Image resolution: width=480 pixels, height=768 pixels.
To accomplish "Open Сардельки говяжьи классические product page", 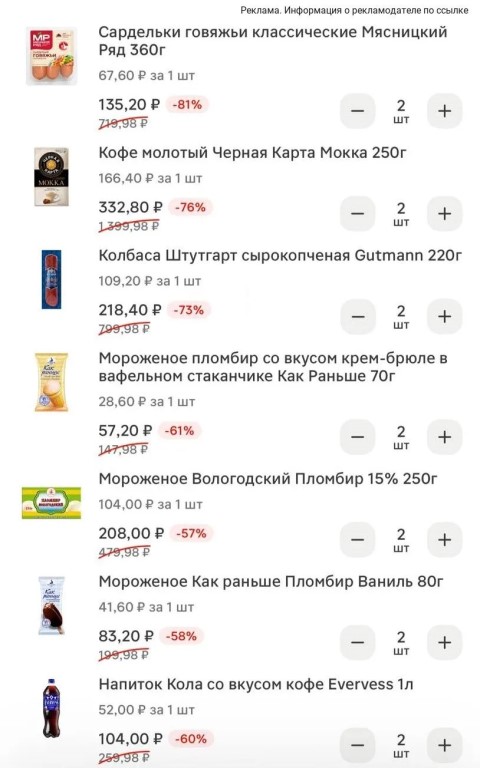I will pos(273,41).
